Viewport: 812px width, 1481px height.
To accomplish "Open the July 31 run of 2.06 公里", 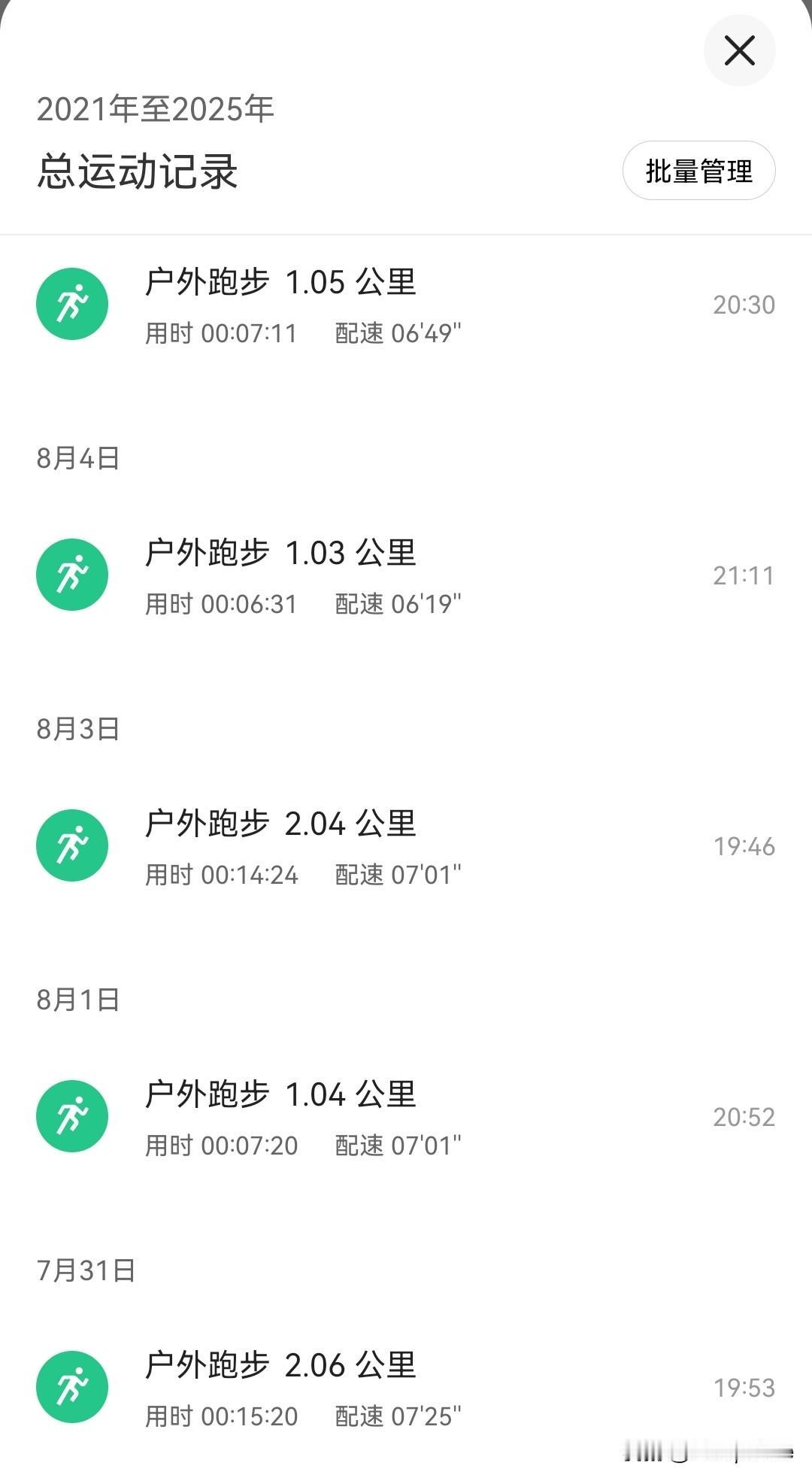I will (406, 1388).
